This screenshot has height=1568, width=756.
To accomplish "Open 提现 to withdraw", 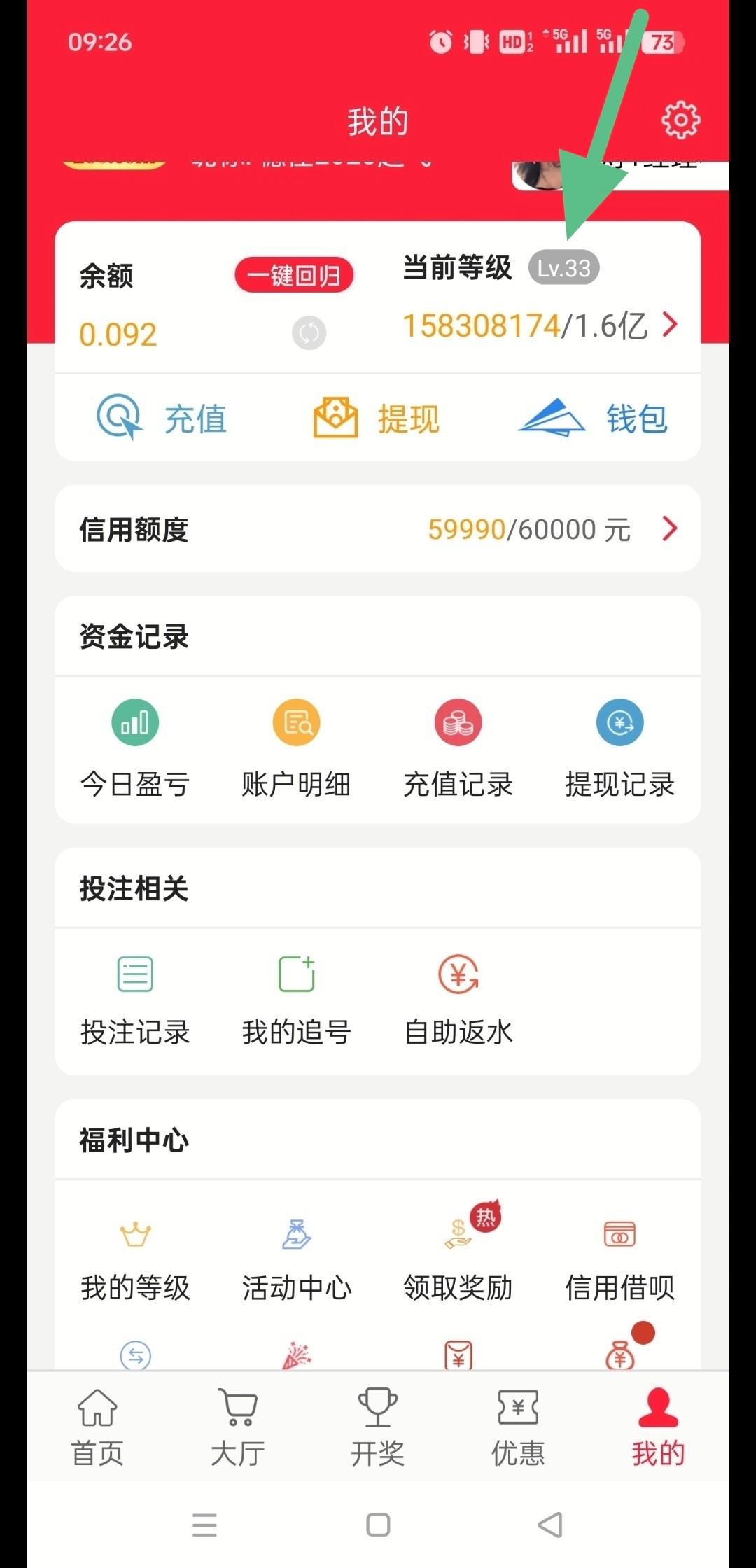I will tap(377, 419).
